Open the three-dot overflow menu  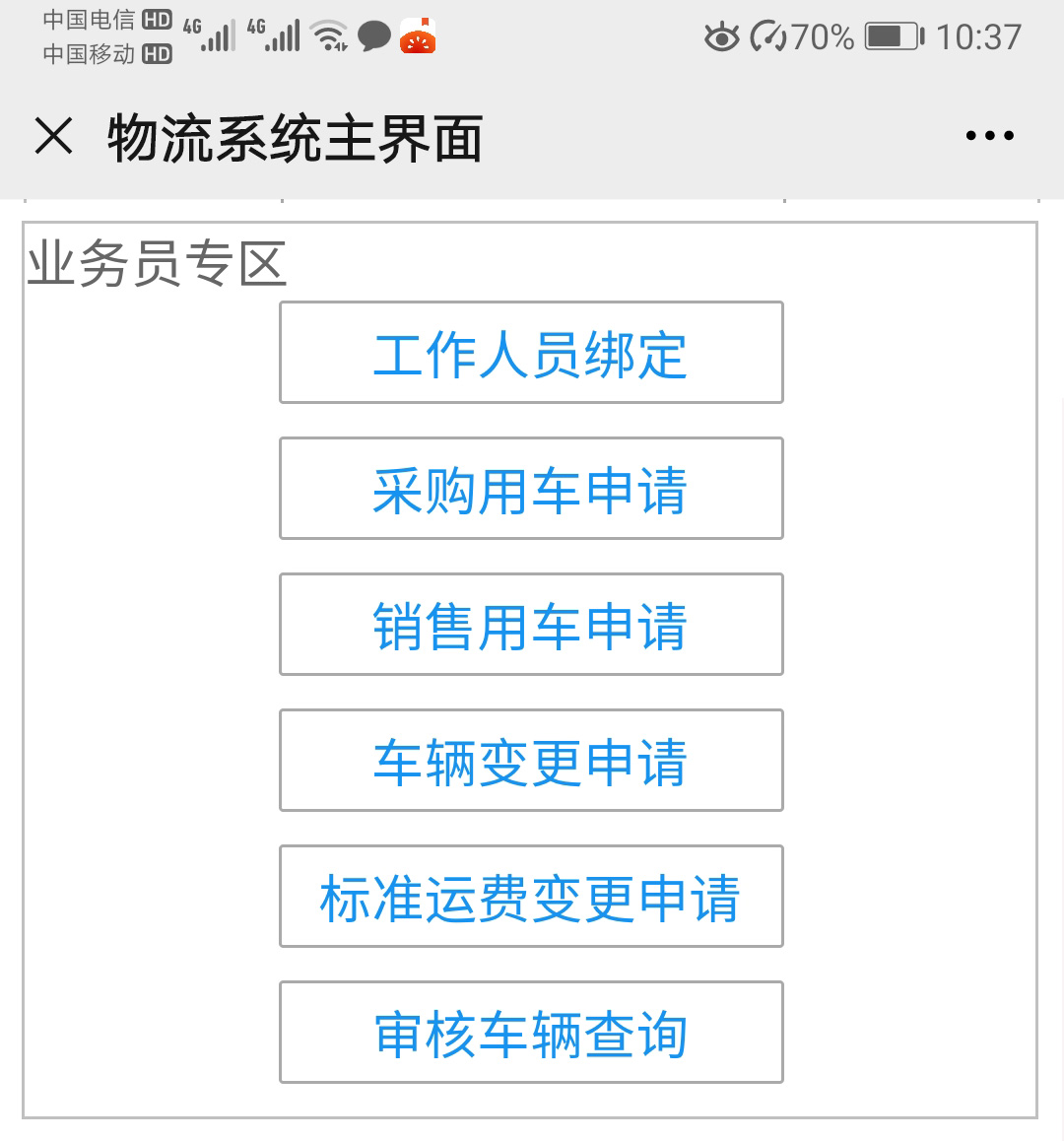pos(989,136)
